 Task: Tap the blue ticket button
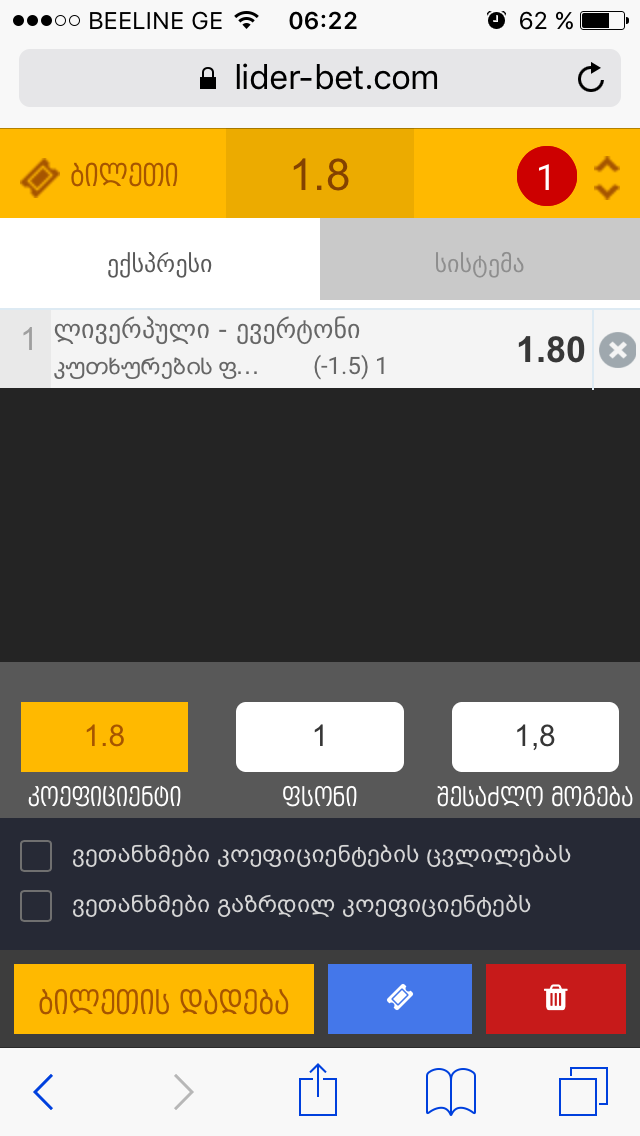(400, 998)
